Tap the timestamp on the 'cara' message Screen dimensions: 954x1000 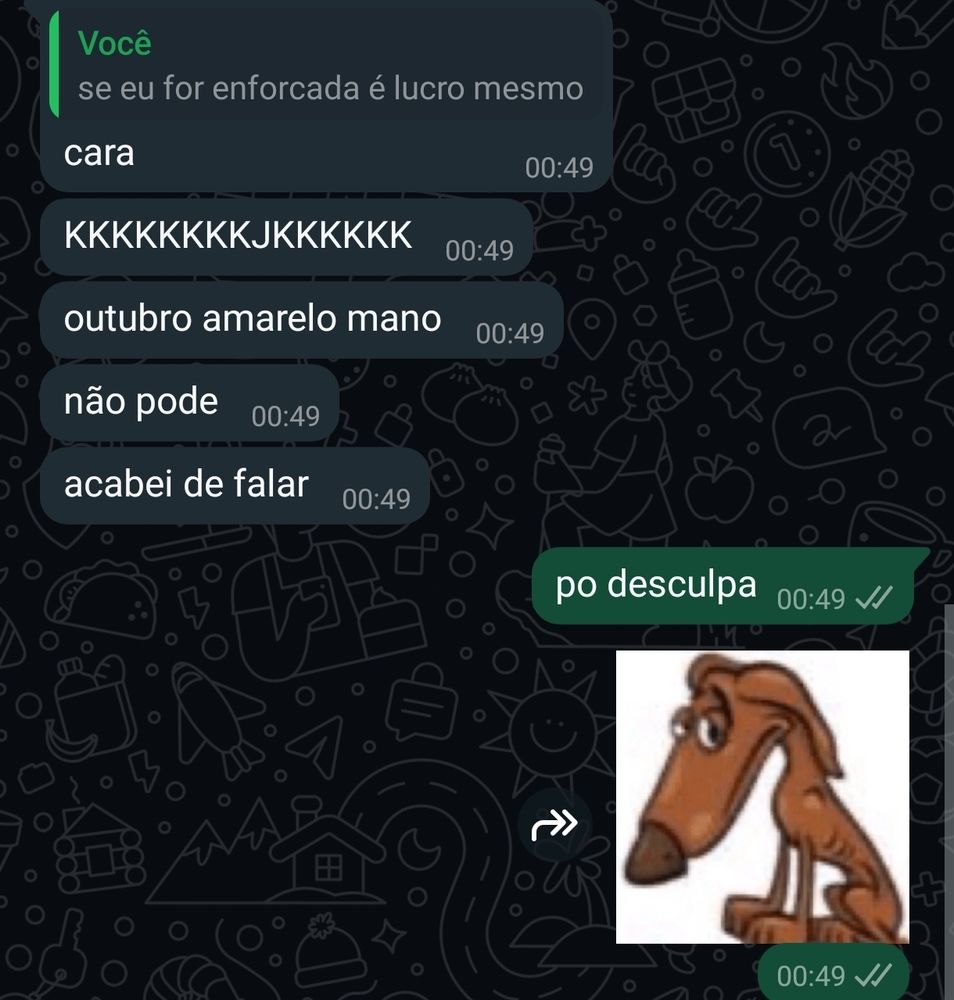point(559,169)
